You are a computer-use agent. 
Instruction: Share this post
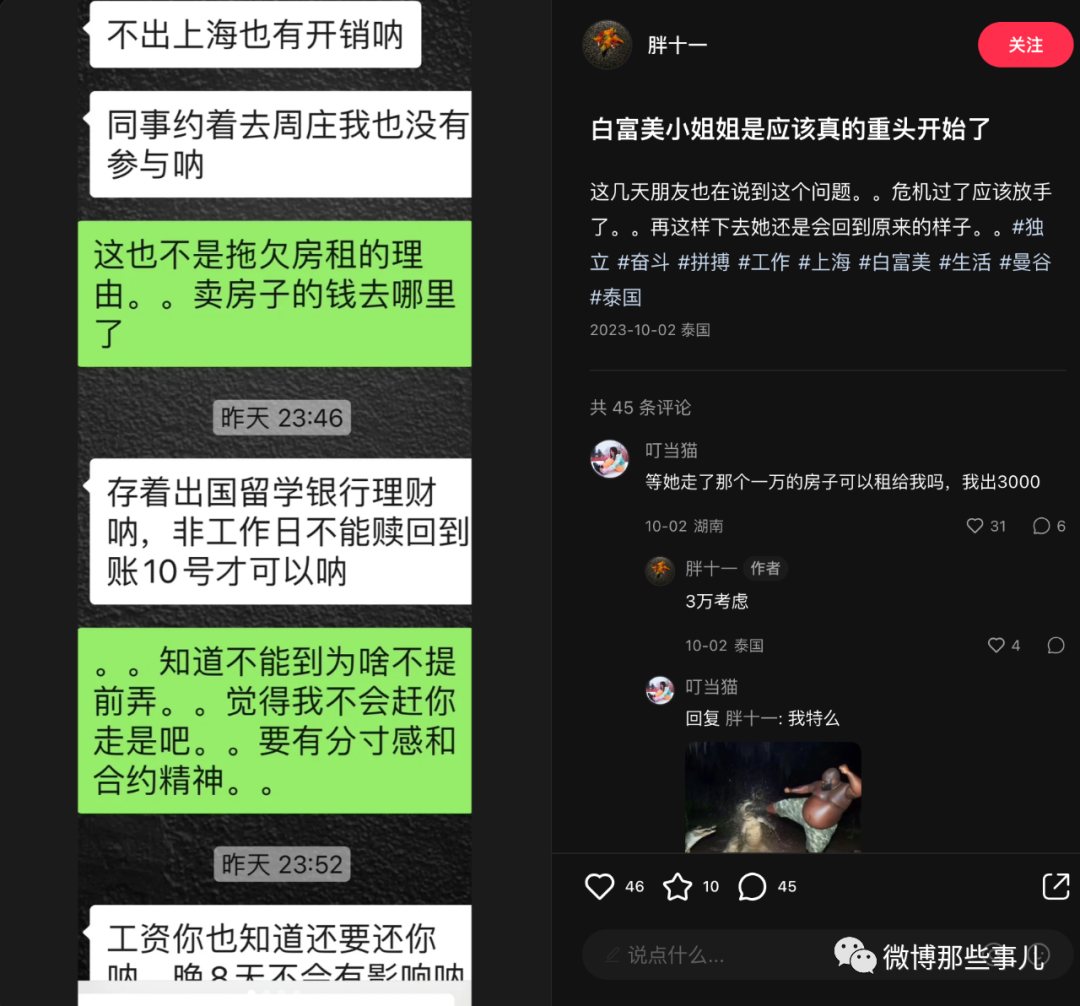coord(1055,886)
